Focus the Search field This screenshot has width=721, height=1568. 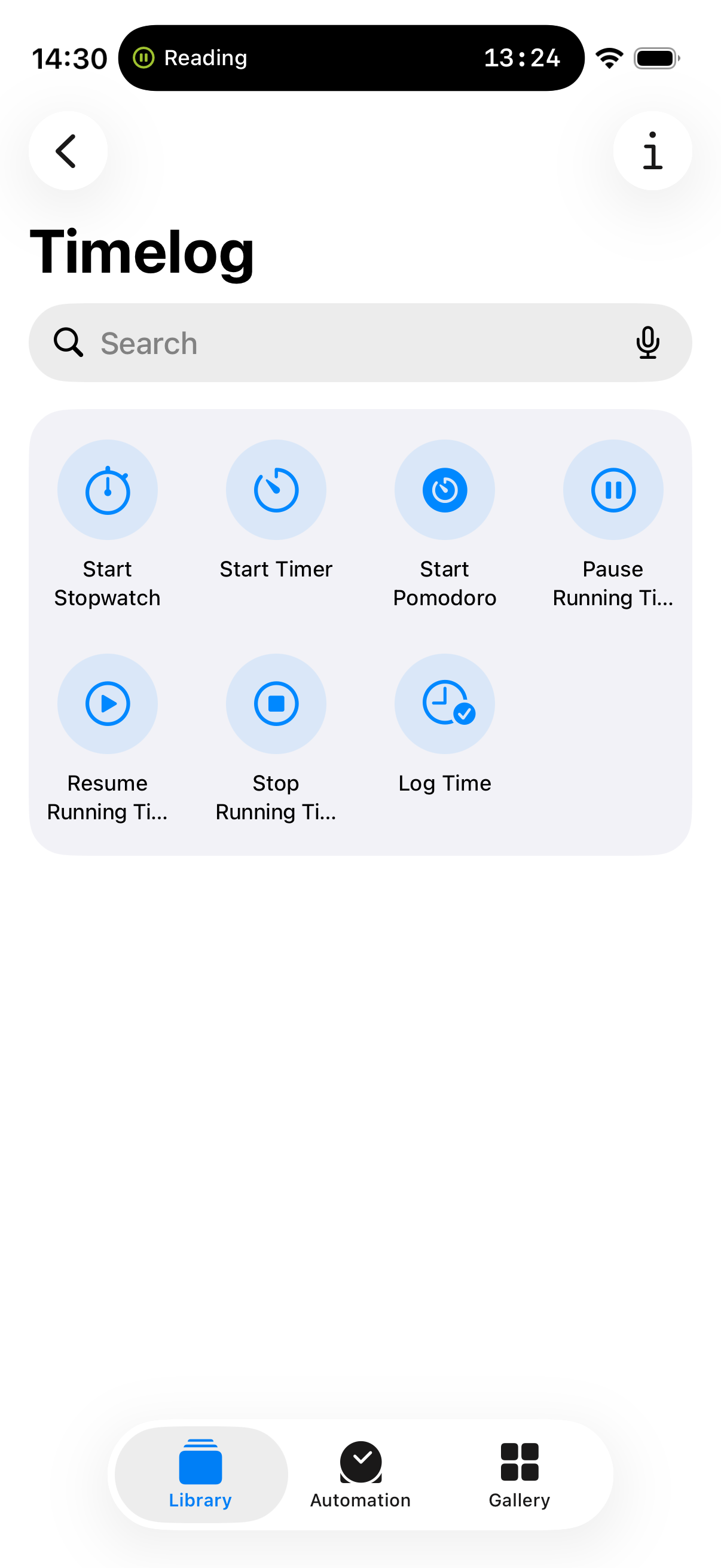coord(341,343)
